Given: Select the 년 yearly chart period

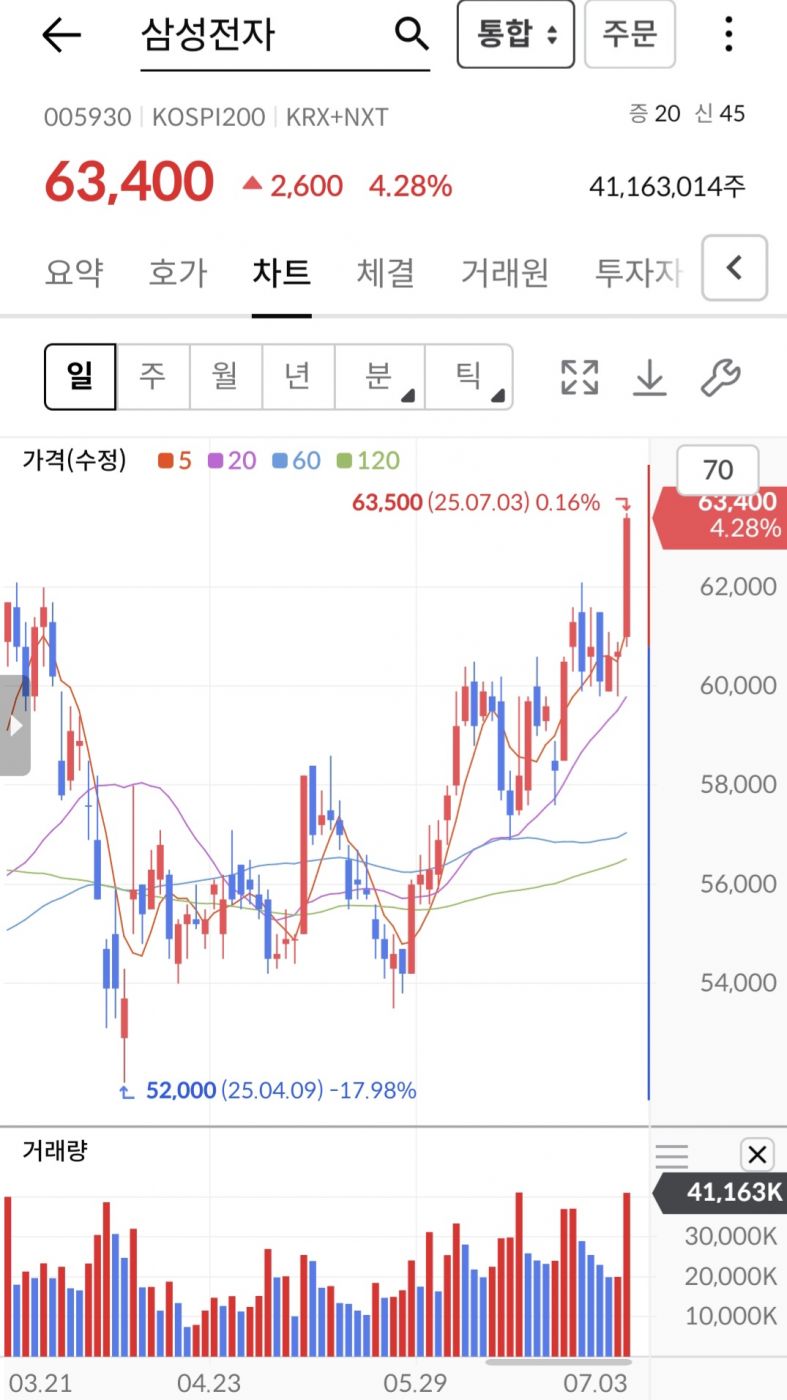Looking at the screenshot, I should pos(298,377).
